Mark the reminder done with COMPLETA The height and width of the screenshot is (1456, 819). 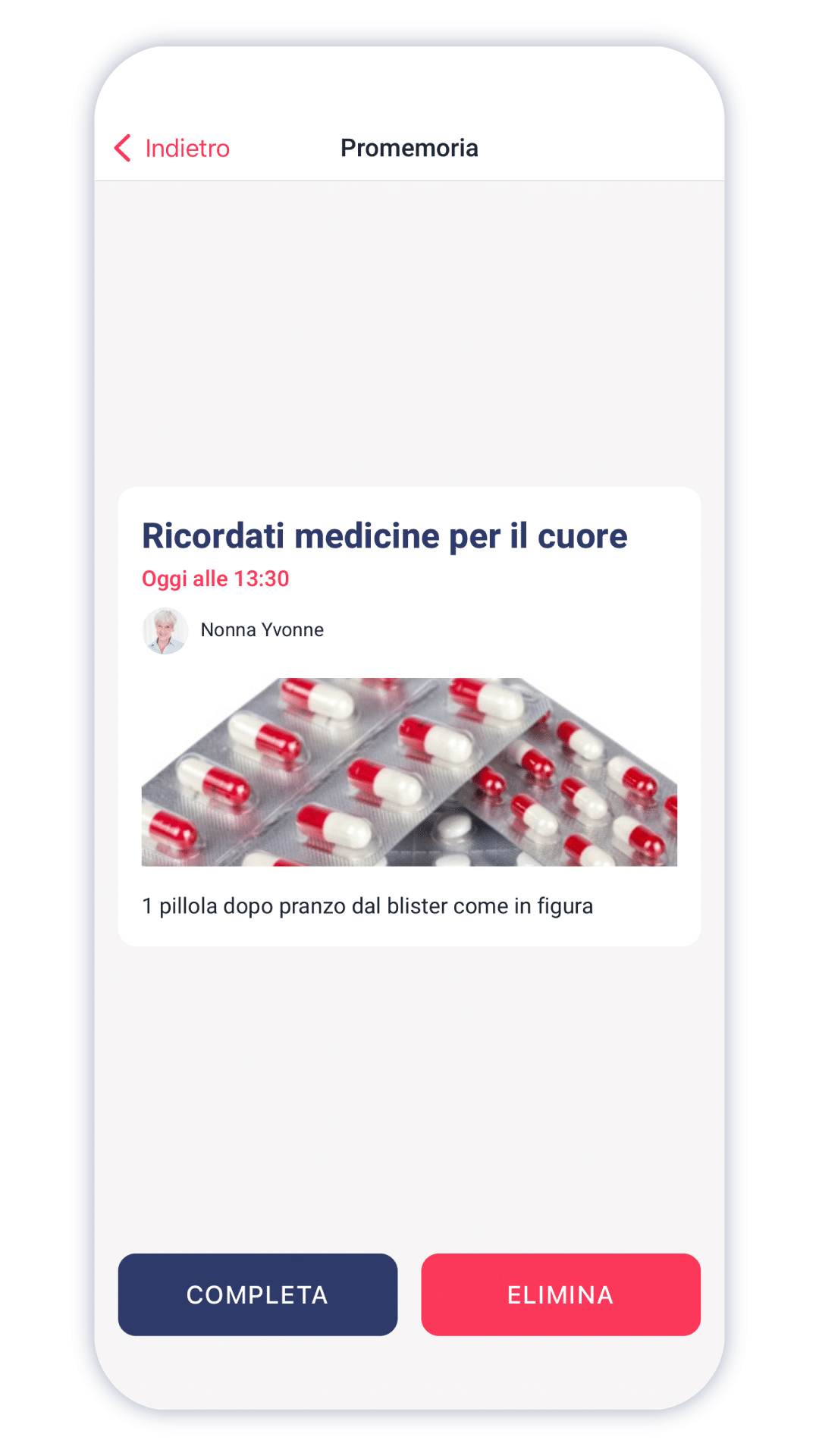pos(258,1294)
